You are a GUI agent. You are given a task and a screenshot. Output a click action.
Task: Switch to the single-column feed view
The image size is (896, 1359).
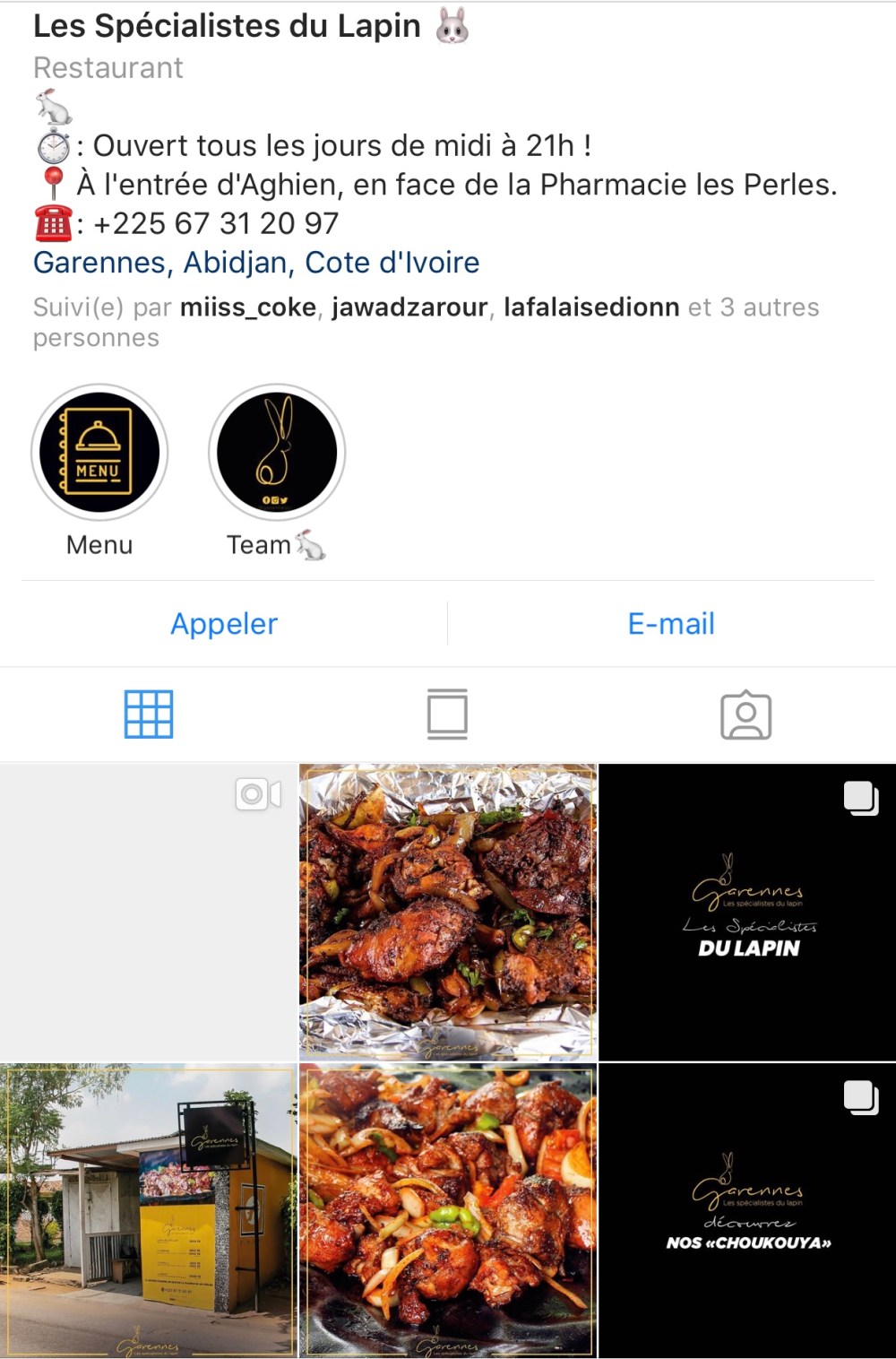[447, 714]
